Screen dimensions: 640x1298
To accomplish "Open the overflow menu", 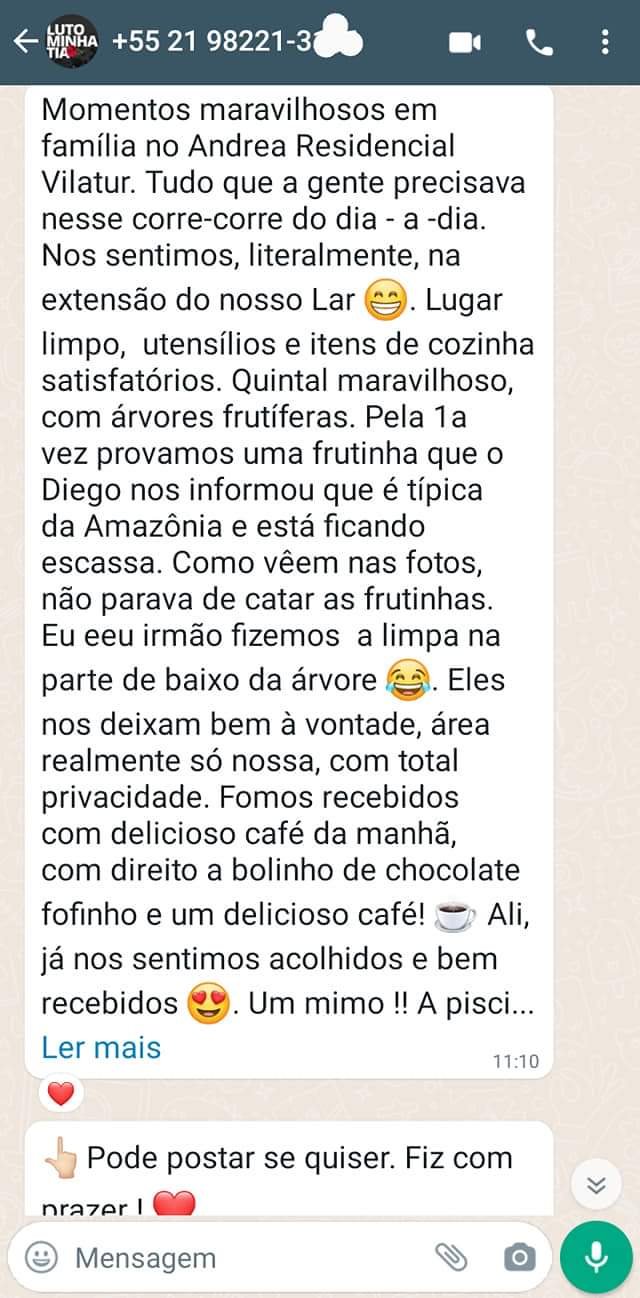I will coord(605,42).
